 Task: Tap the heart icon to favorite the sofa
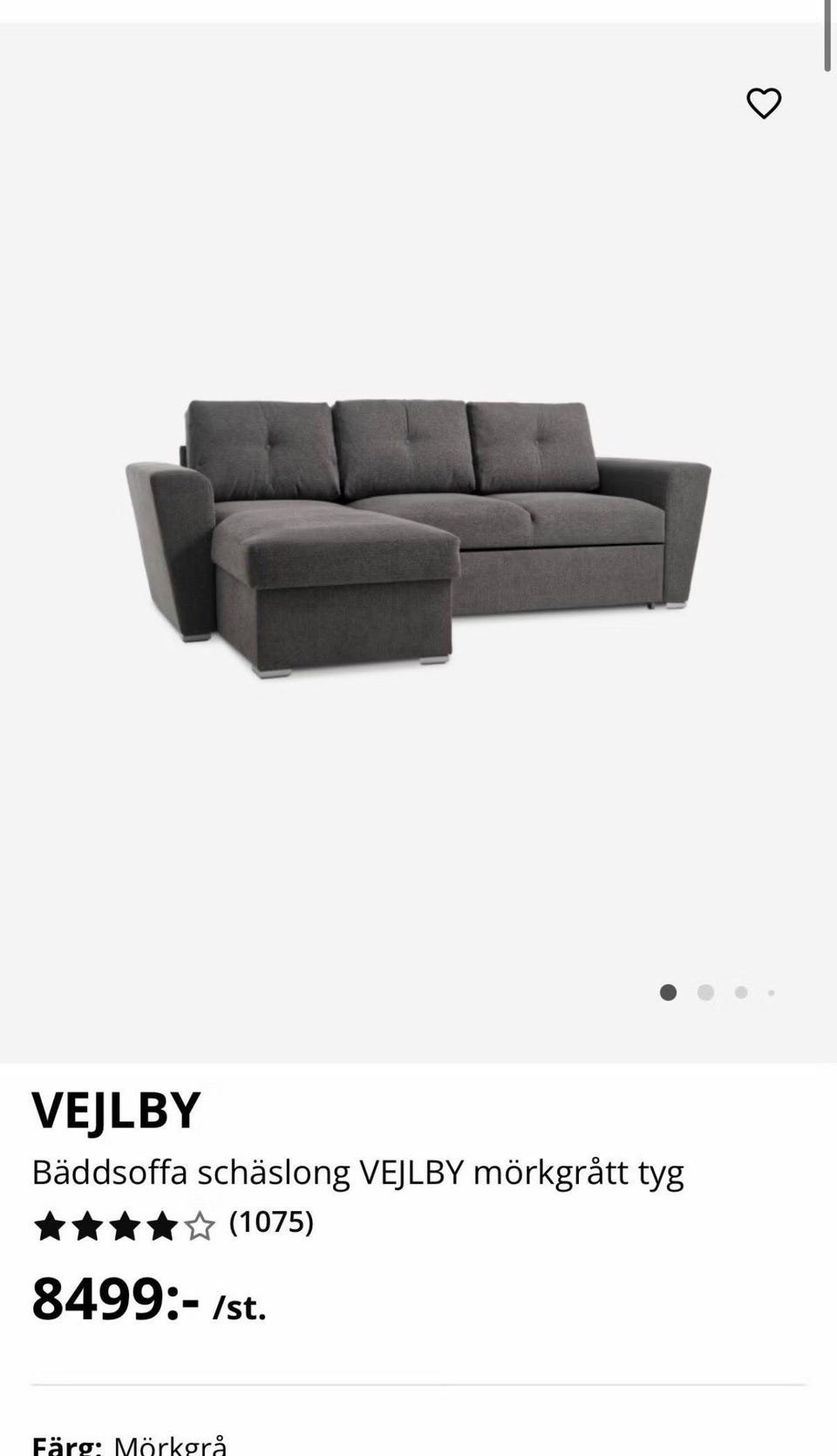click(x=763, y=103)
